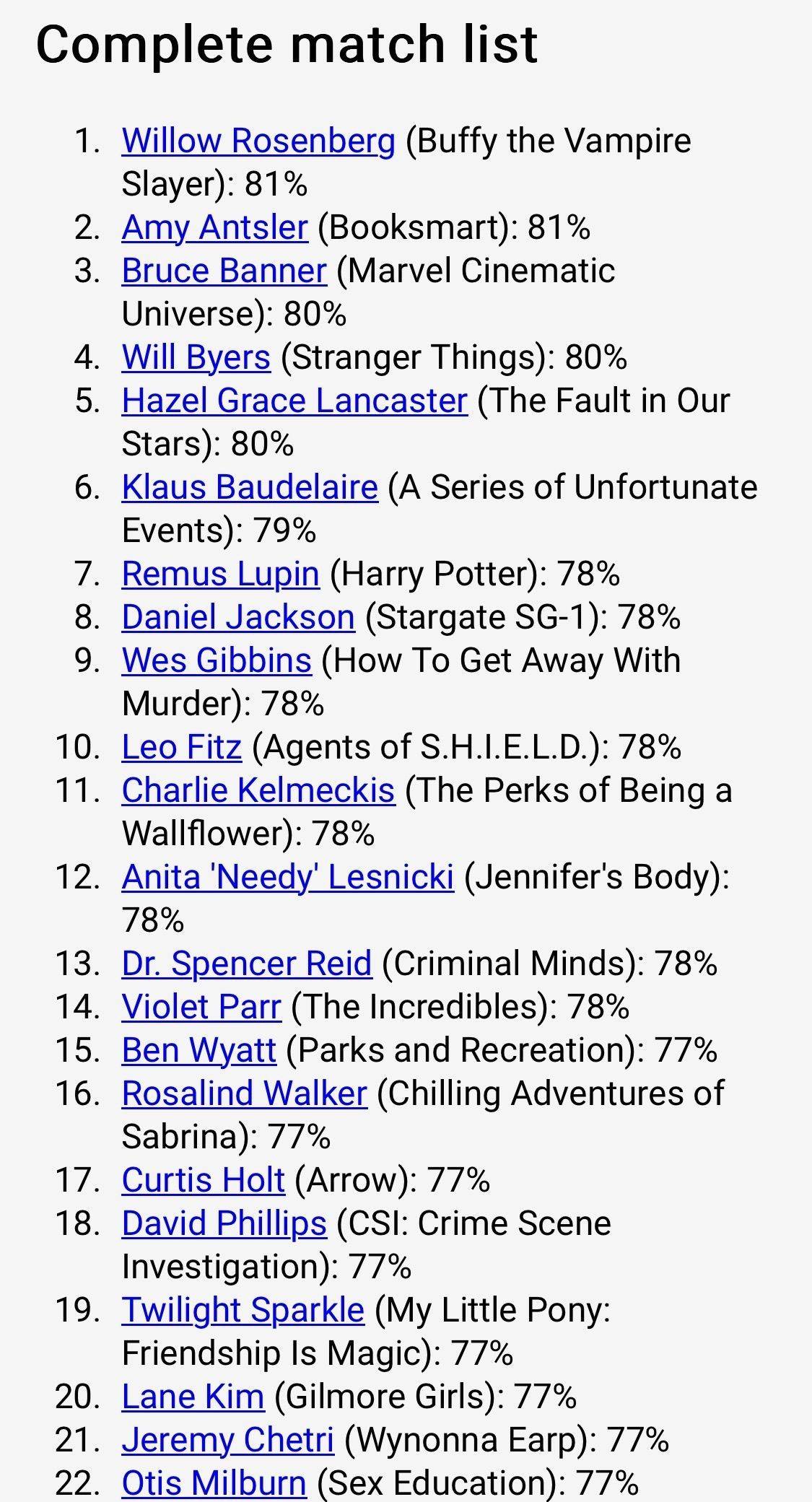Open Amy Antsler's character page
This screenshot has width=812, height=1502.
tap(215, 227)
